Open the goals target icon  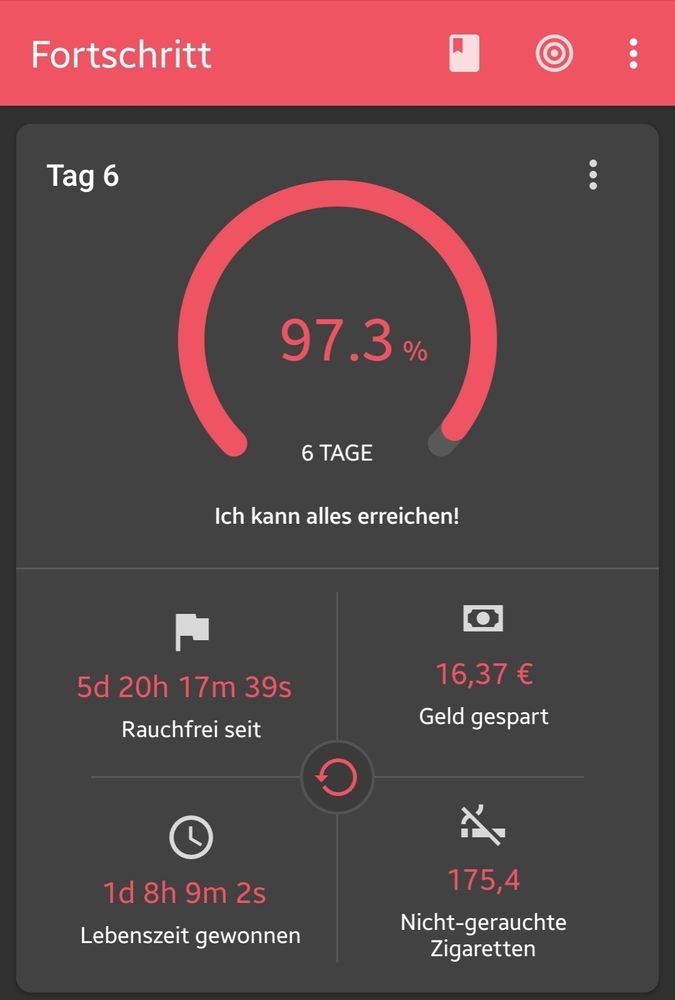(x=554, y=53)
